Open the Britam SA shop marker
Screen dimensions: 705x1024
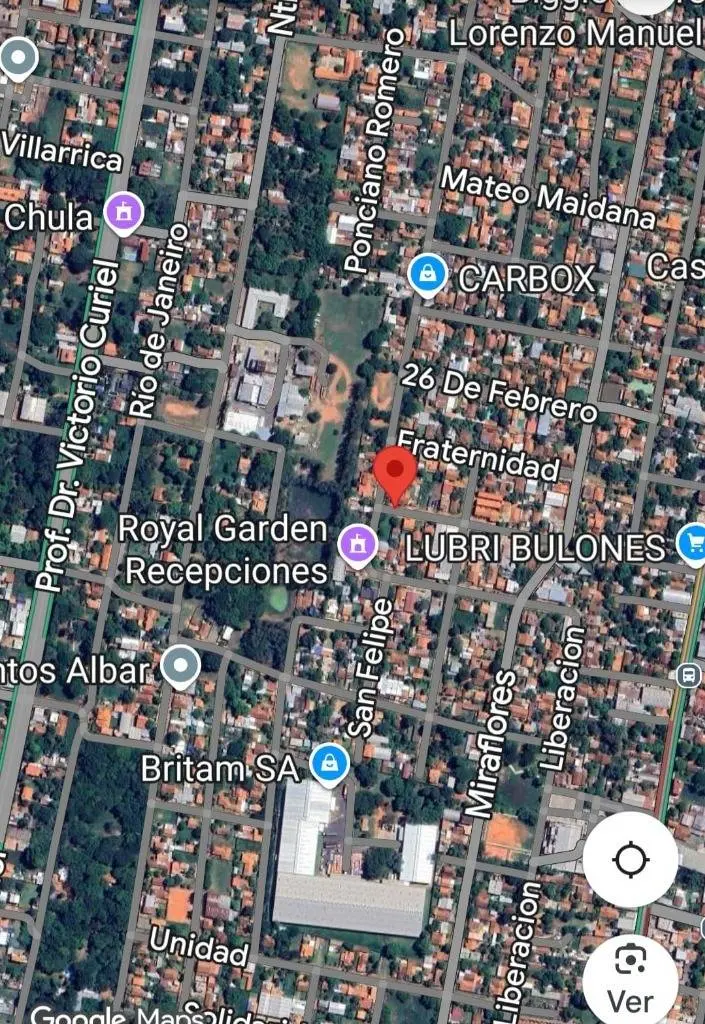[x=329, y=767]
